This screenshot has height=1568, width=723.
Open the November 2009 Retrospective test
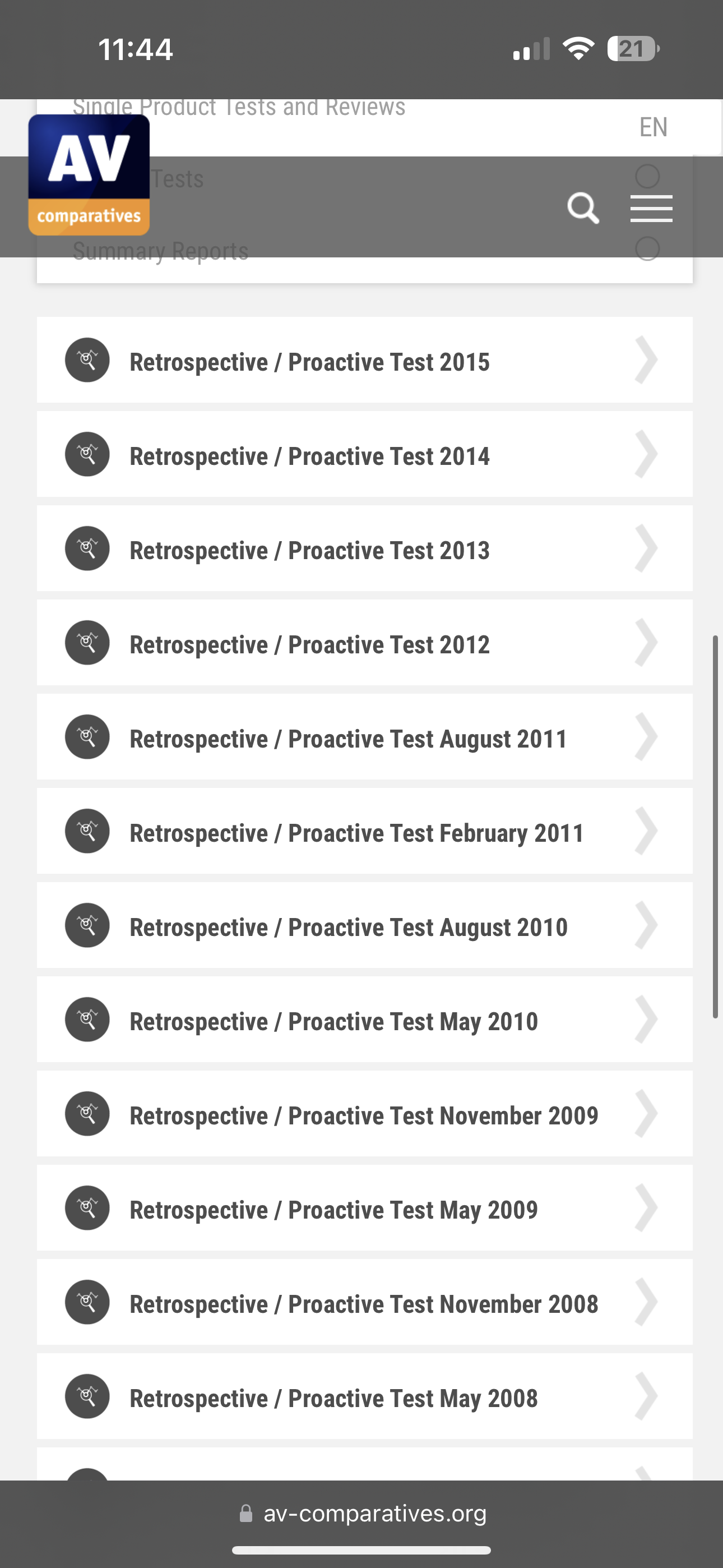(364, 1115)
